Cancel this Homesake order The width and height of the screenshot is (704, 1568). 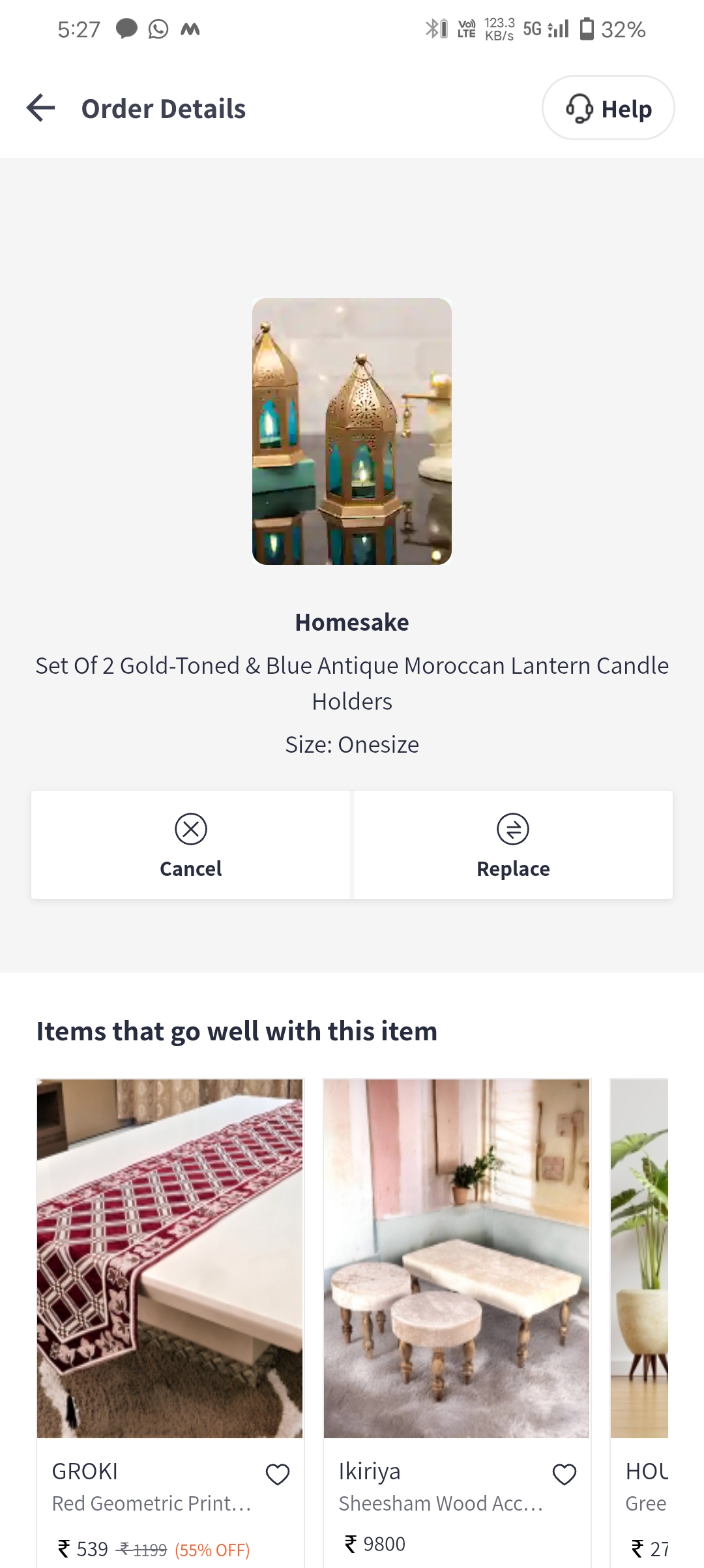click(191, 845)
